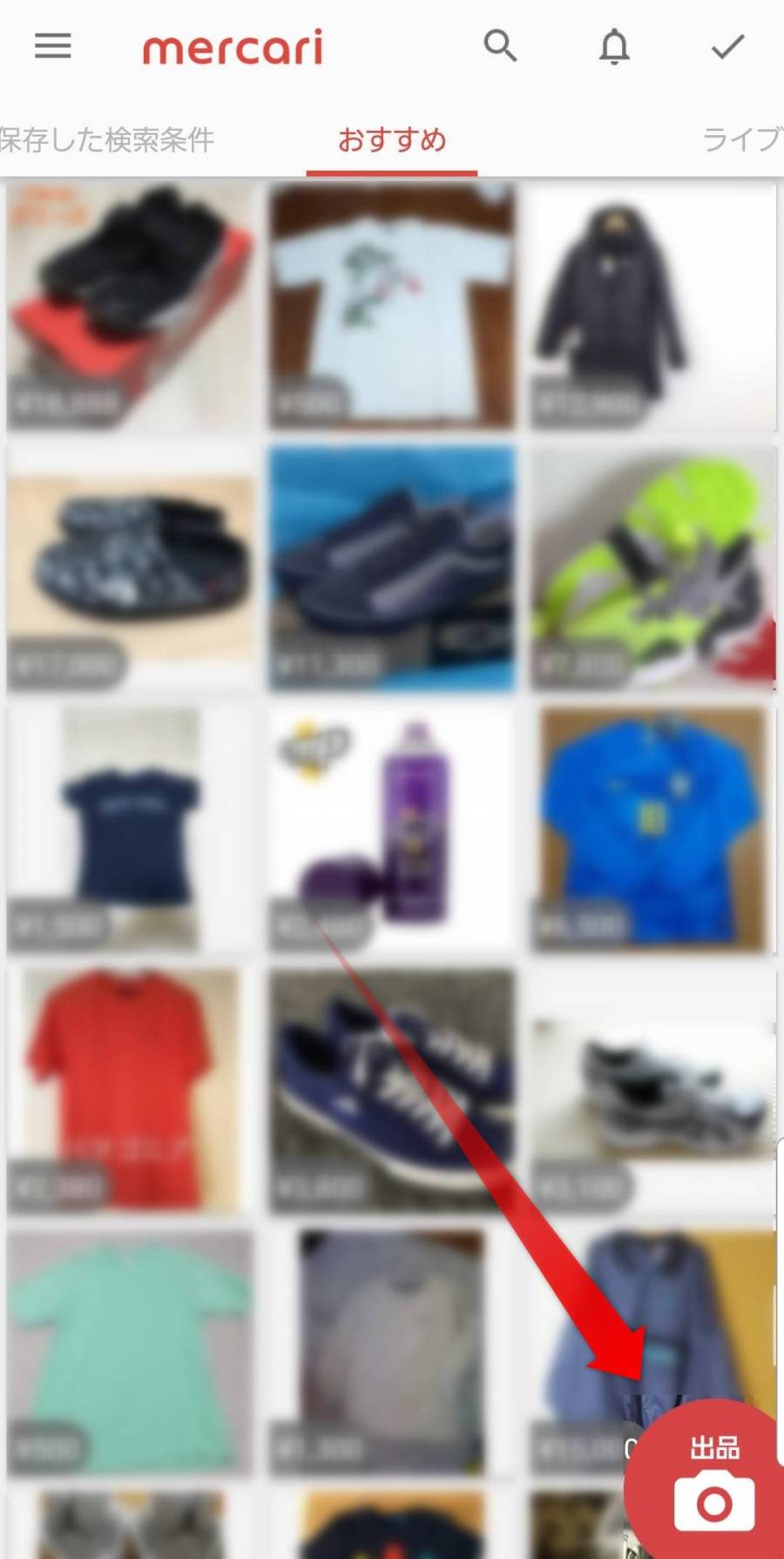View the light blue fish print T-shirt
Screen dimensions: 784x1559
(392, 305)
